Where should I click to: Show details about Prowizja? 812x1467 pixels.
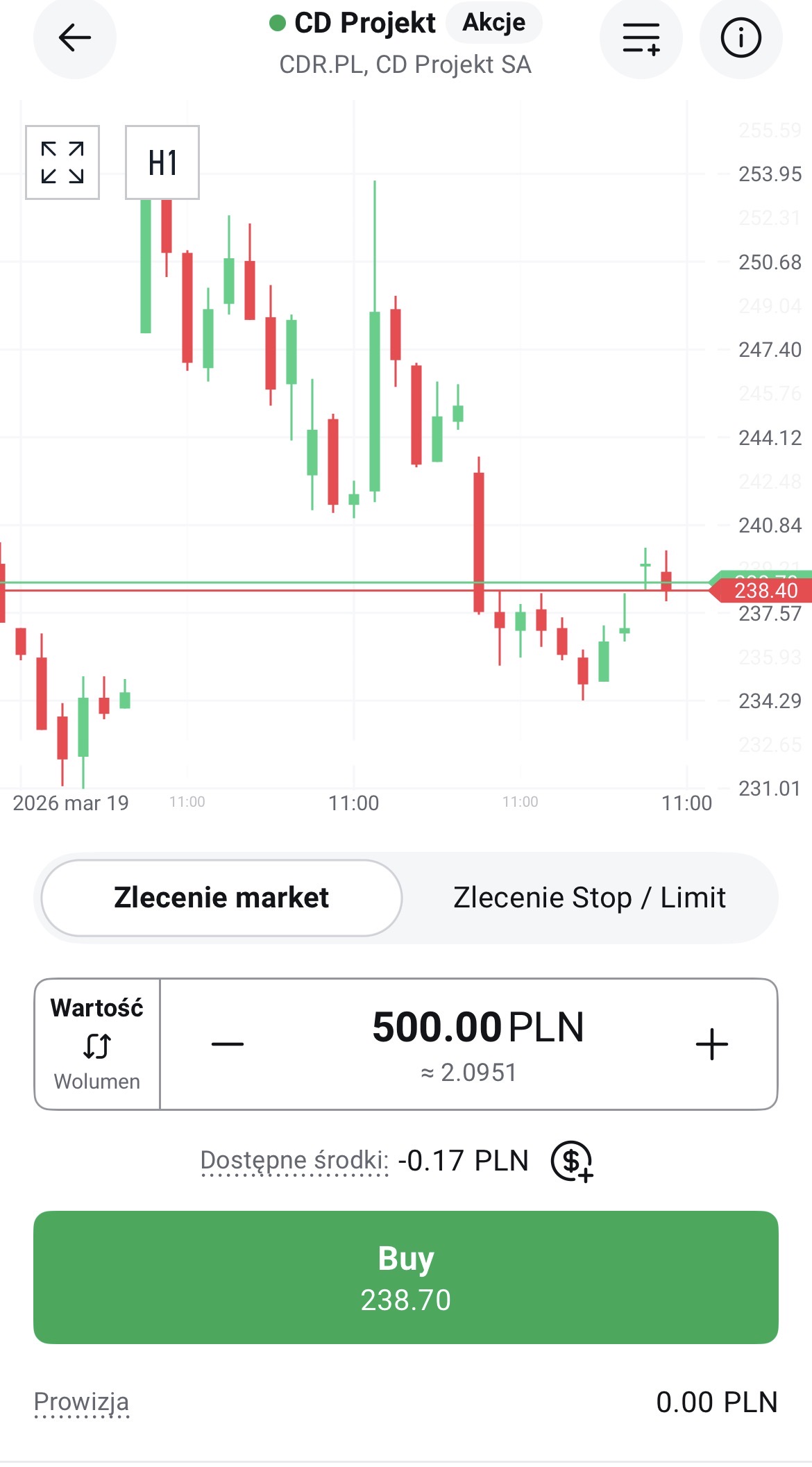[81, 1402]
